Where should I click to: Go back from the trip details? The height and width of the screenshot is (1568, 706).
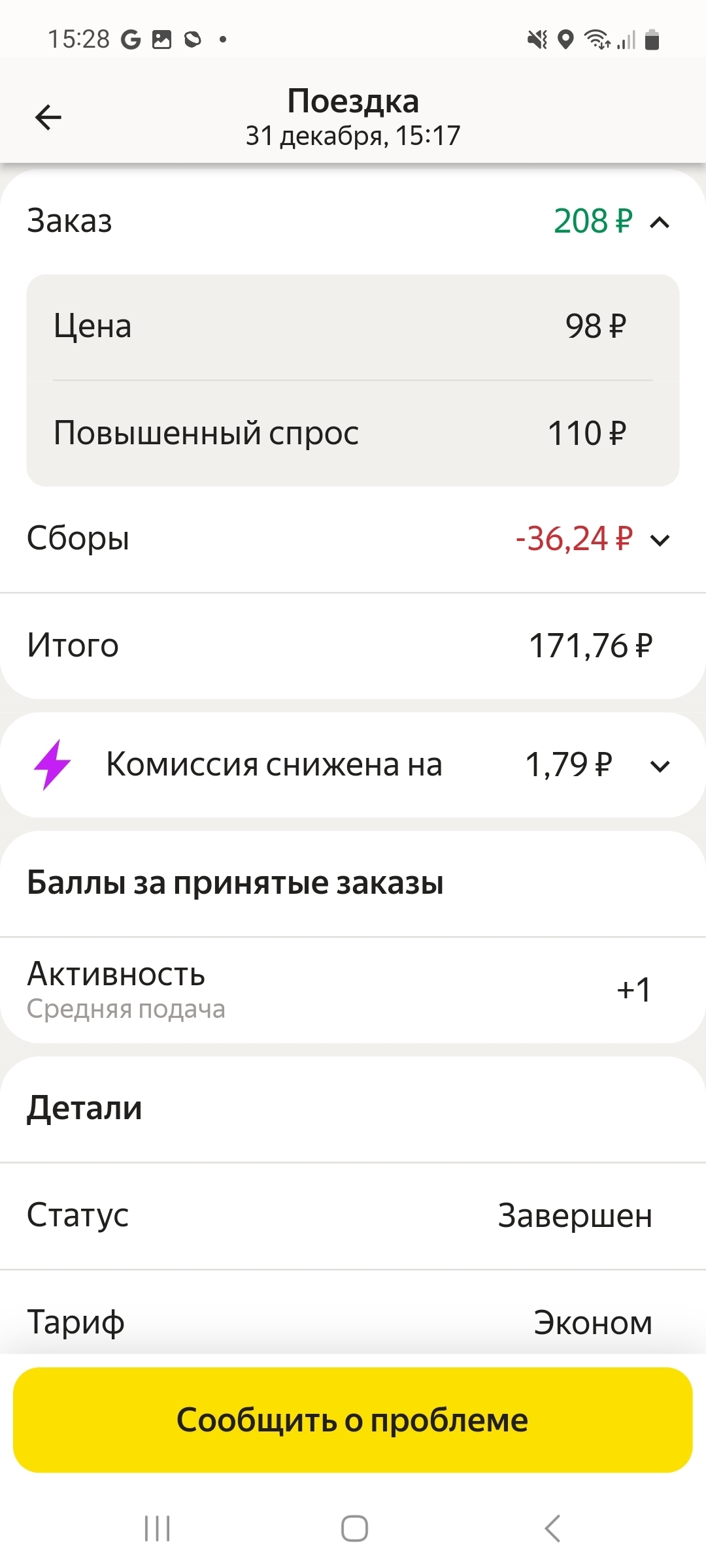coord(48,118)
